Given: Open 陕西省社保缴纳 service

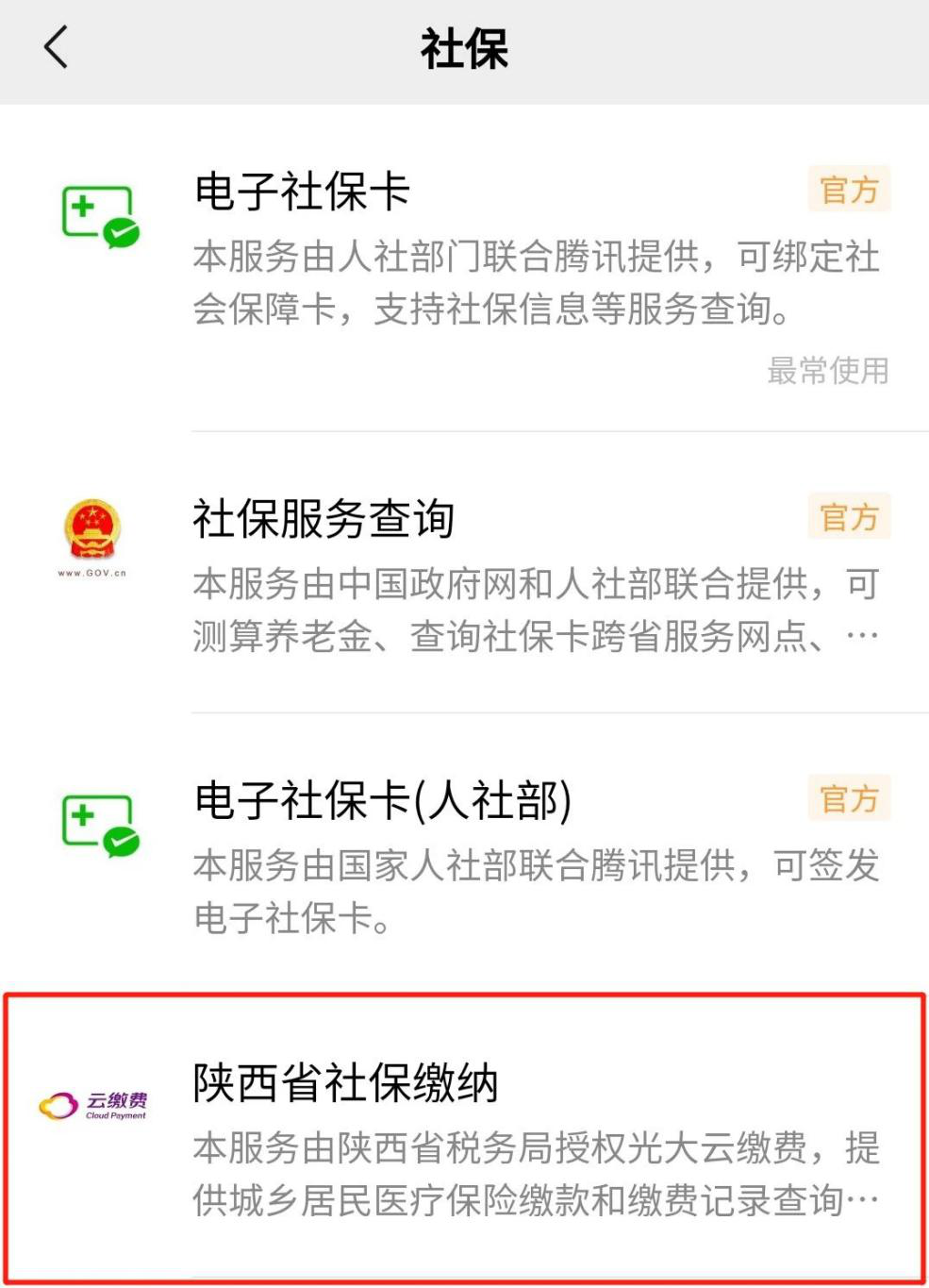Looking at the screenshot, I should 345,1082.
